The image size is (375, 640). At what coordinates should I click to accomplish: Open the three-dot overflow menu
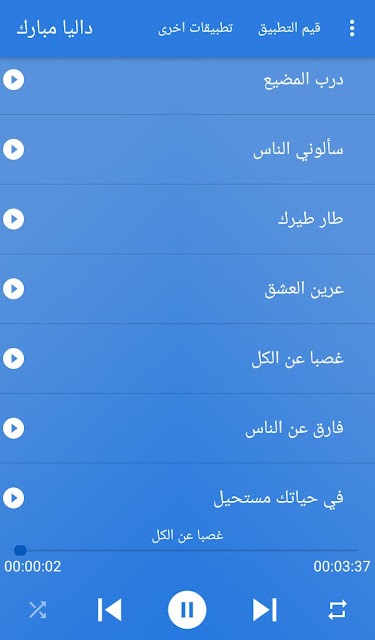352,29
